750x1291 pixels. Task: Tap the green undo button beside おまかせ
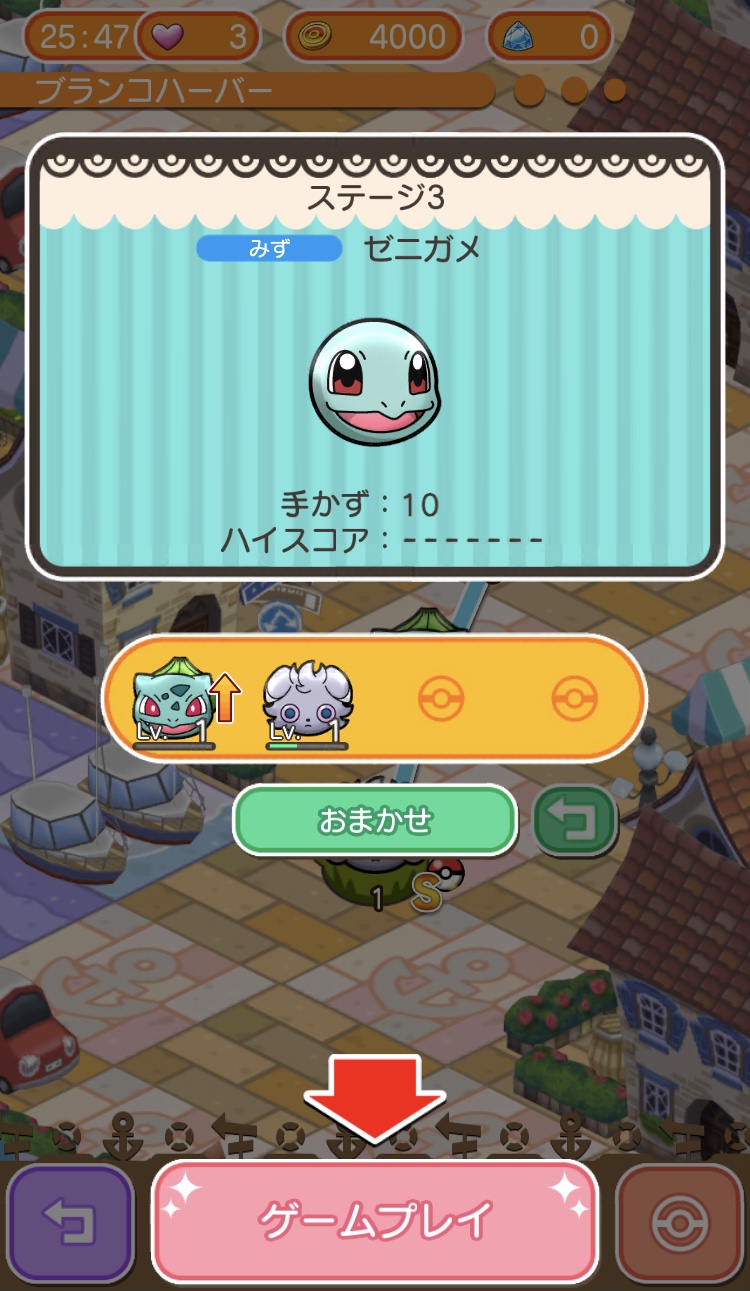click(x=575, y=821)
